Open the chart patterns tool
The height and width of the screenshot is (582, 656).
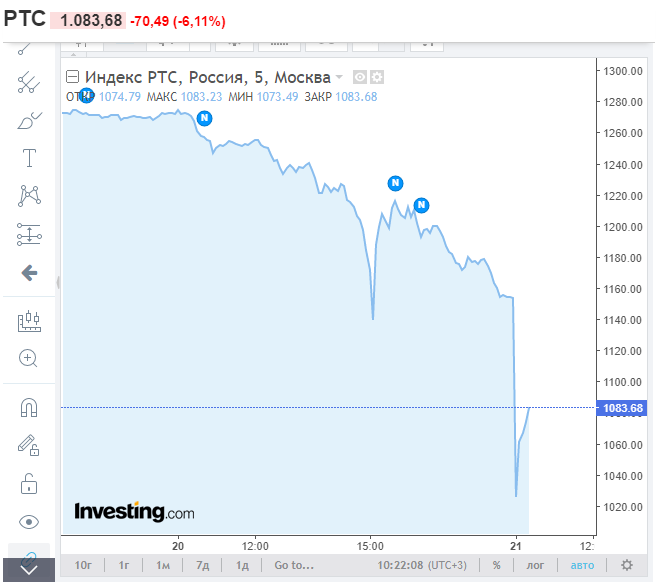(29, 196)
